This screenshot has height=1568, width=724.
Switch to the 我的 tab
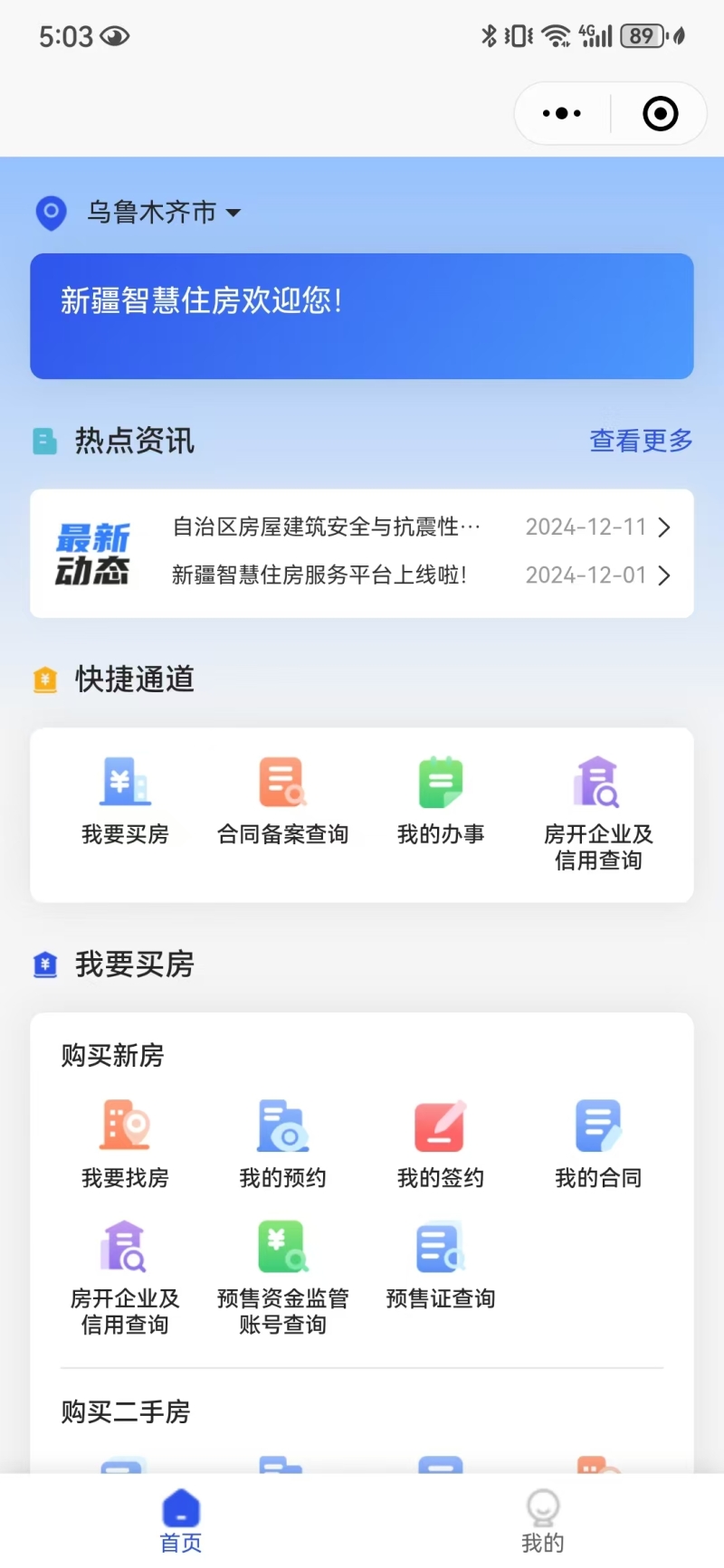543,1522
